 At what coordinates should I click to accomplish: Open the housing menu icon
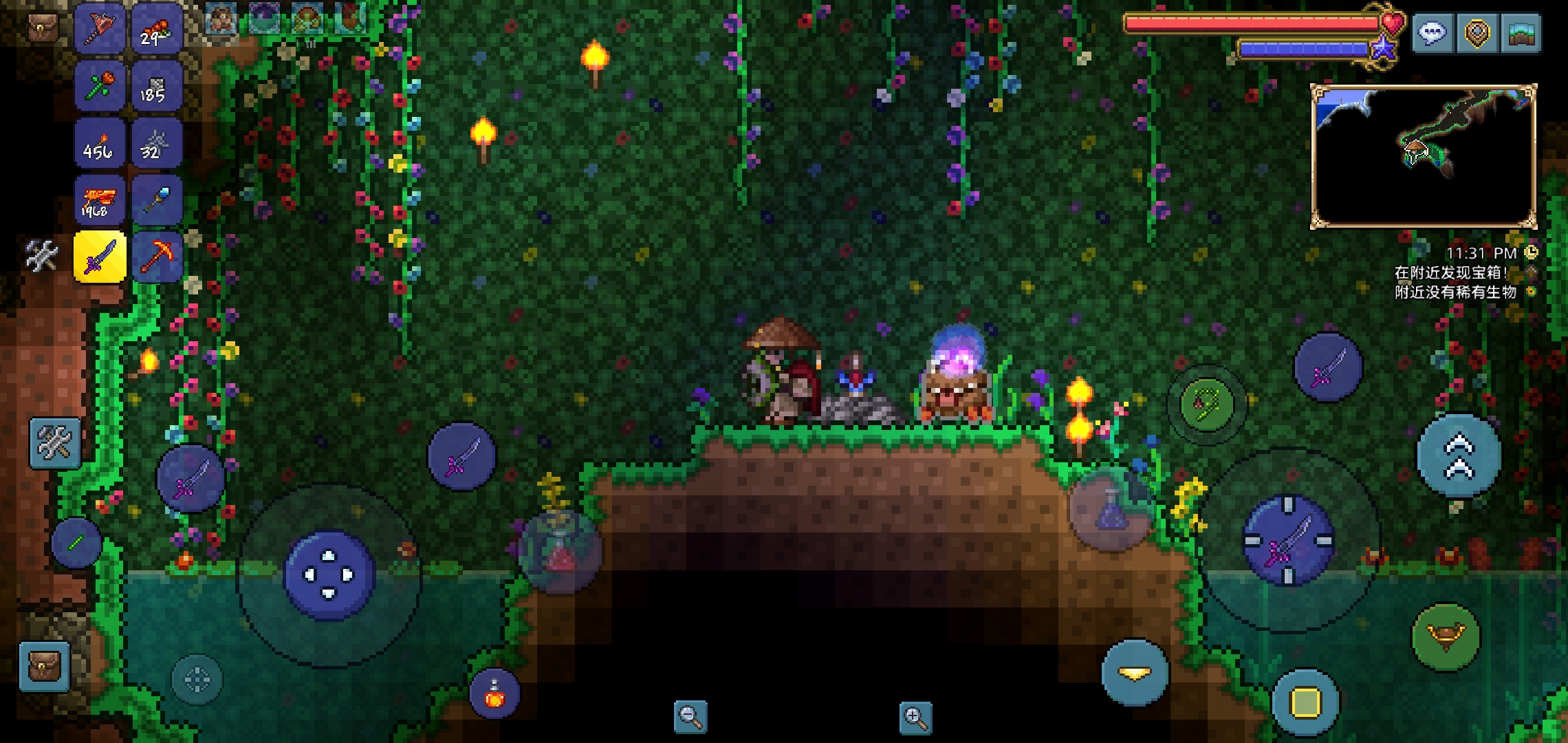point(1521,32)
